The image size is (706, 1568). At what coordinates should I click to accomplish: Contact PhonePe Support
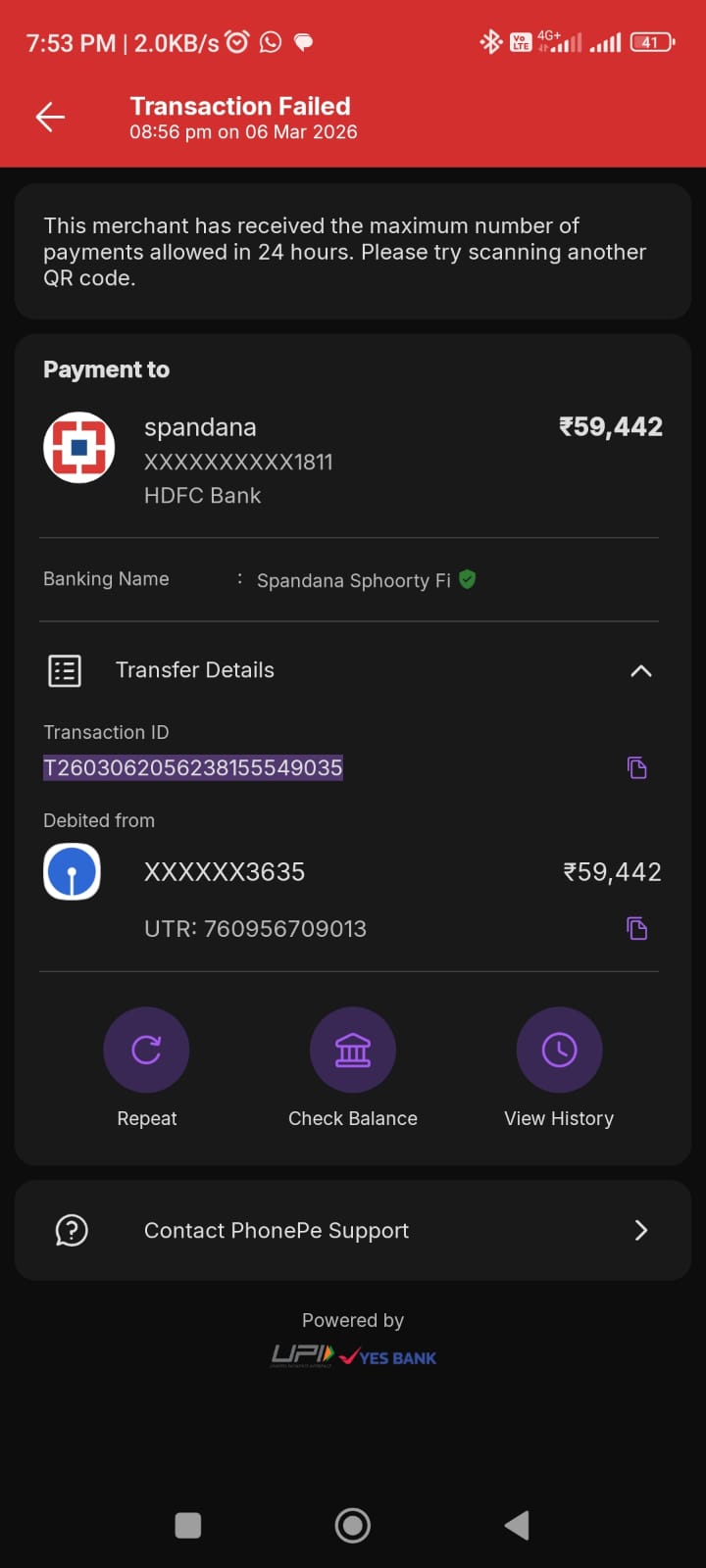coord(353,1230)
